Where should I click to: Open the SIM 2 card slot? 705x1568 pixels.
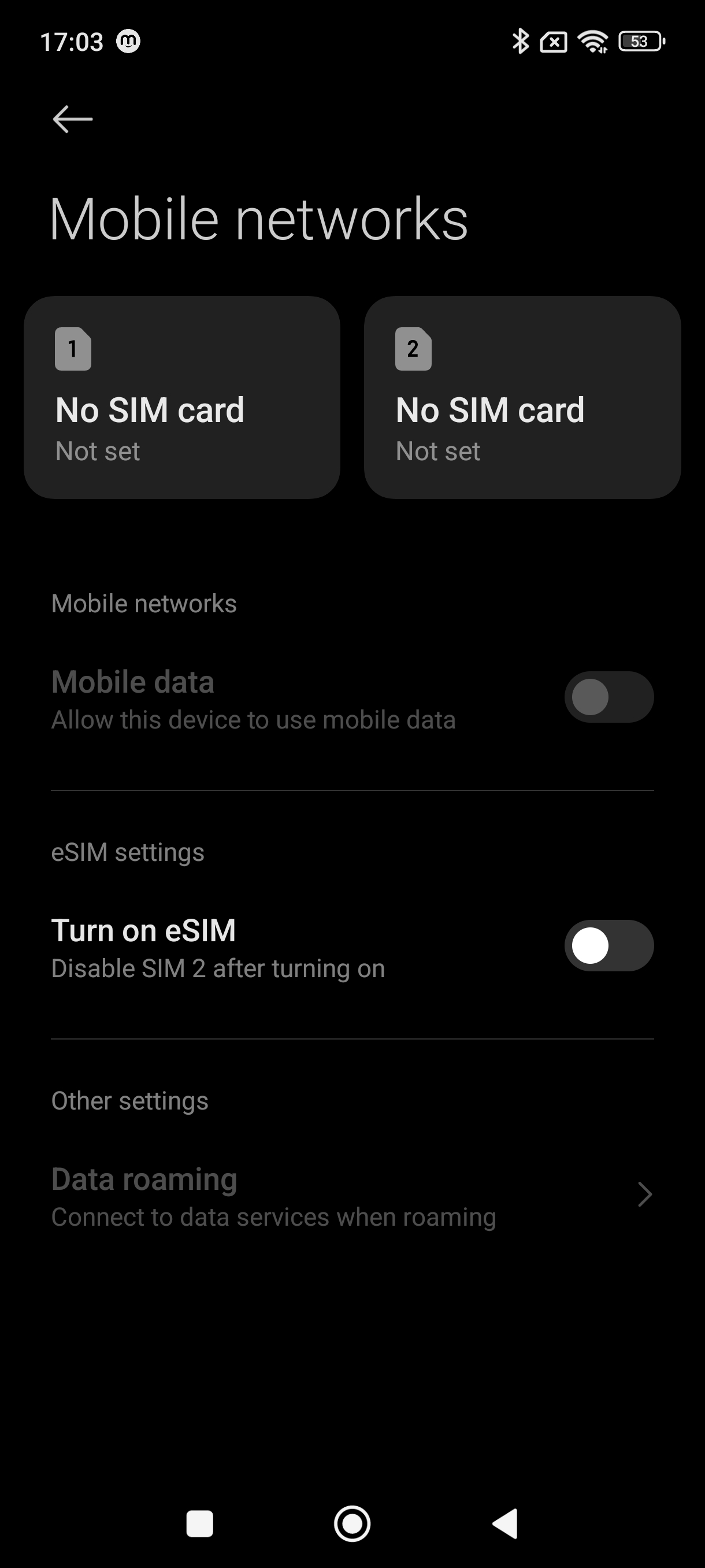click(522, 397)
